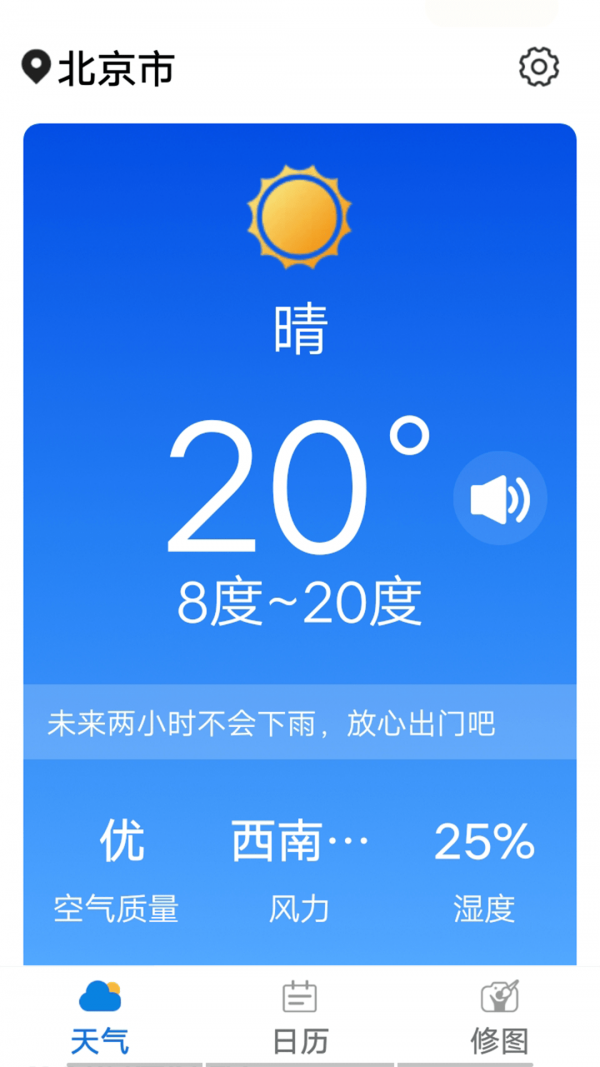Play the weather voice broadcast
The height and width of the screenshot is (1067, 600).
click(x=500, y=498)
